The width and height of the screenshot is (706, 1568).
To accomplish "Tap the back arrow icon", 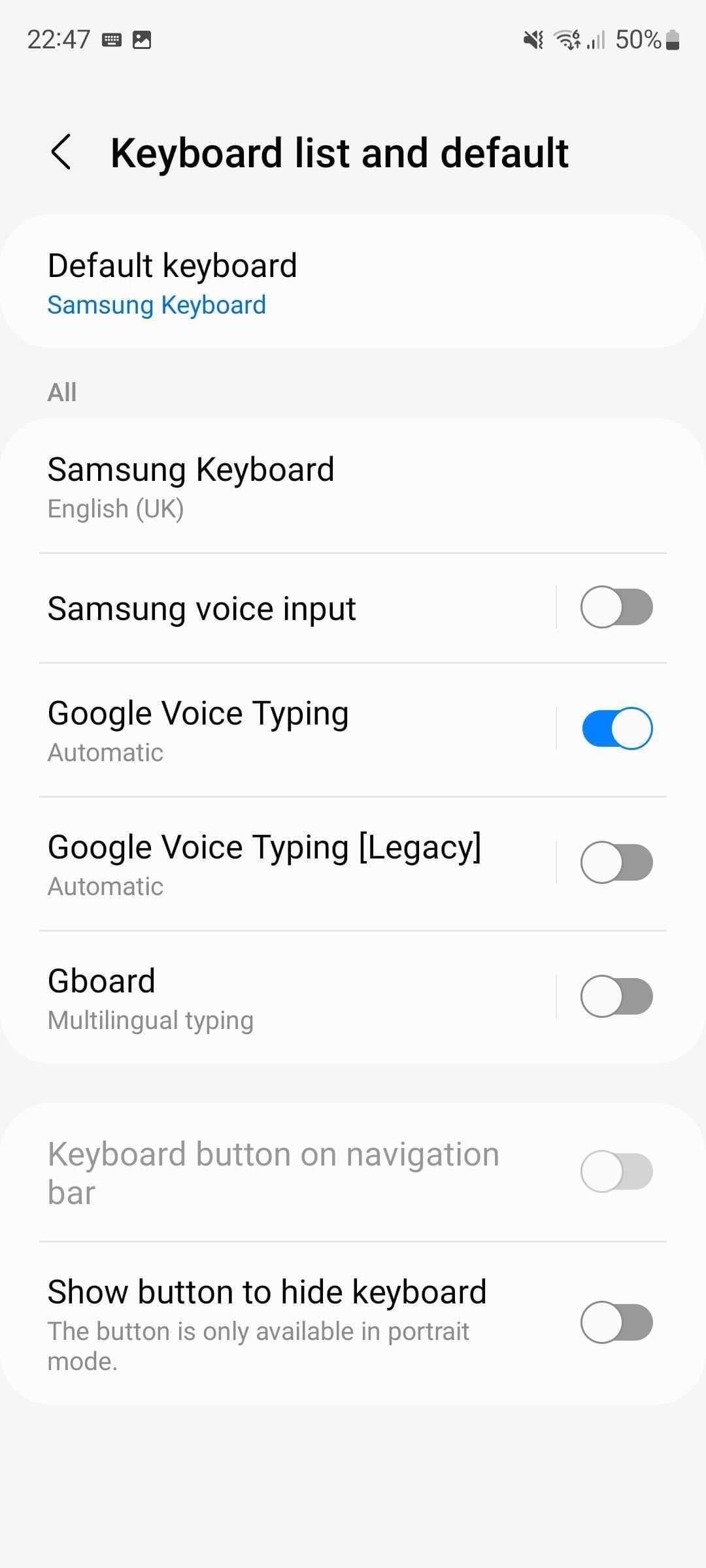I will [62, 152].
